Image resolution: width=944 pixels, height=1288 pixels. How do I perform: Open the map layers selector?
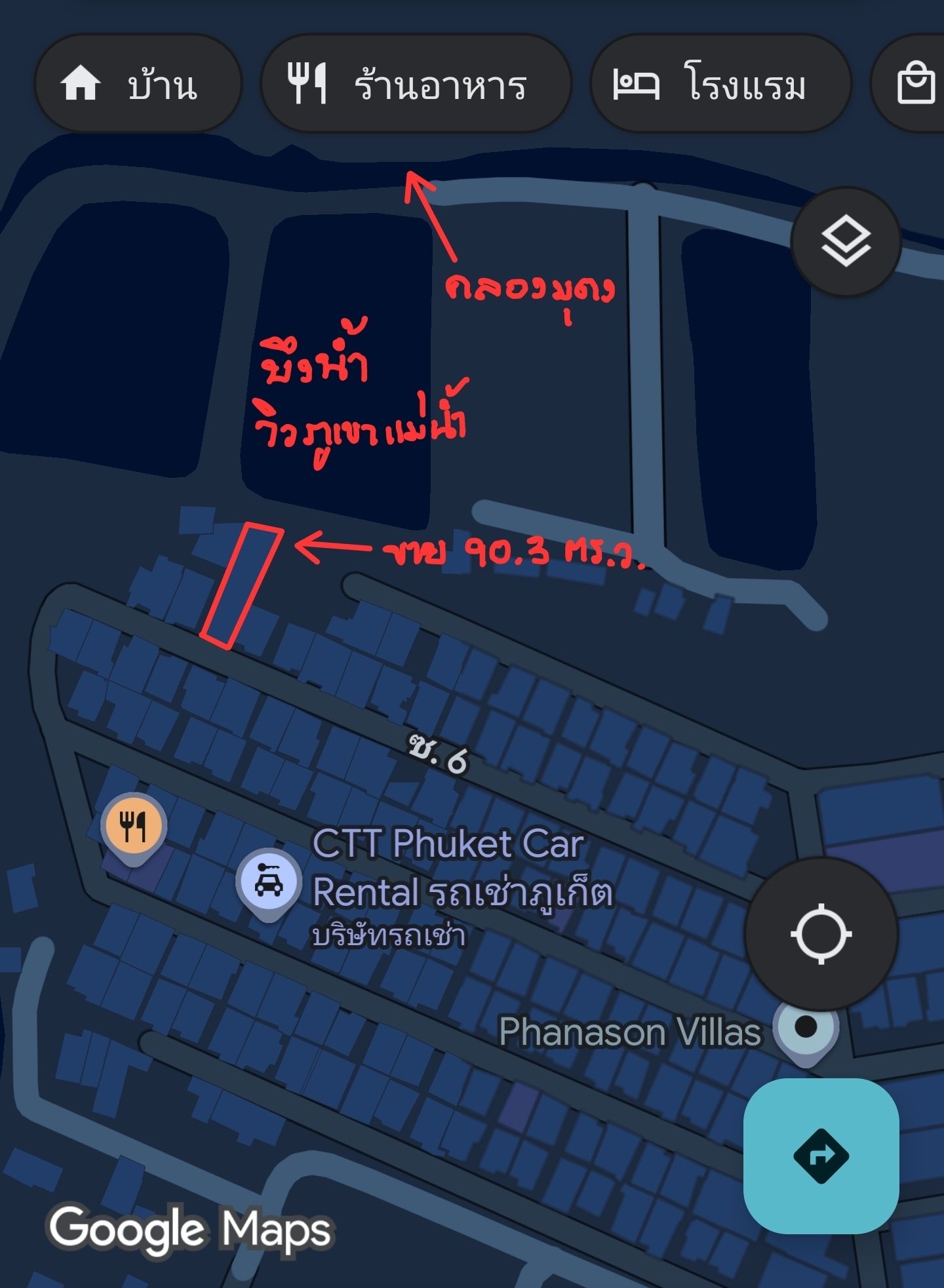[846, 241]
